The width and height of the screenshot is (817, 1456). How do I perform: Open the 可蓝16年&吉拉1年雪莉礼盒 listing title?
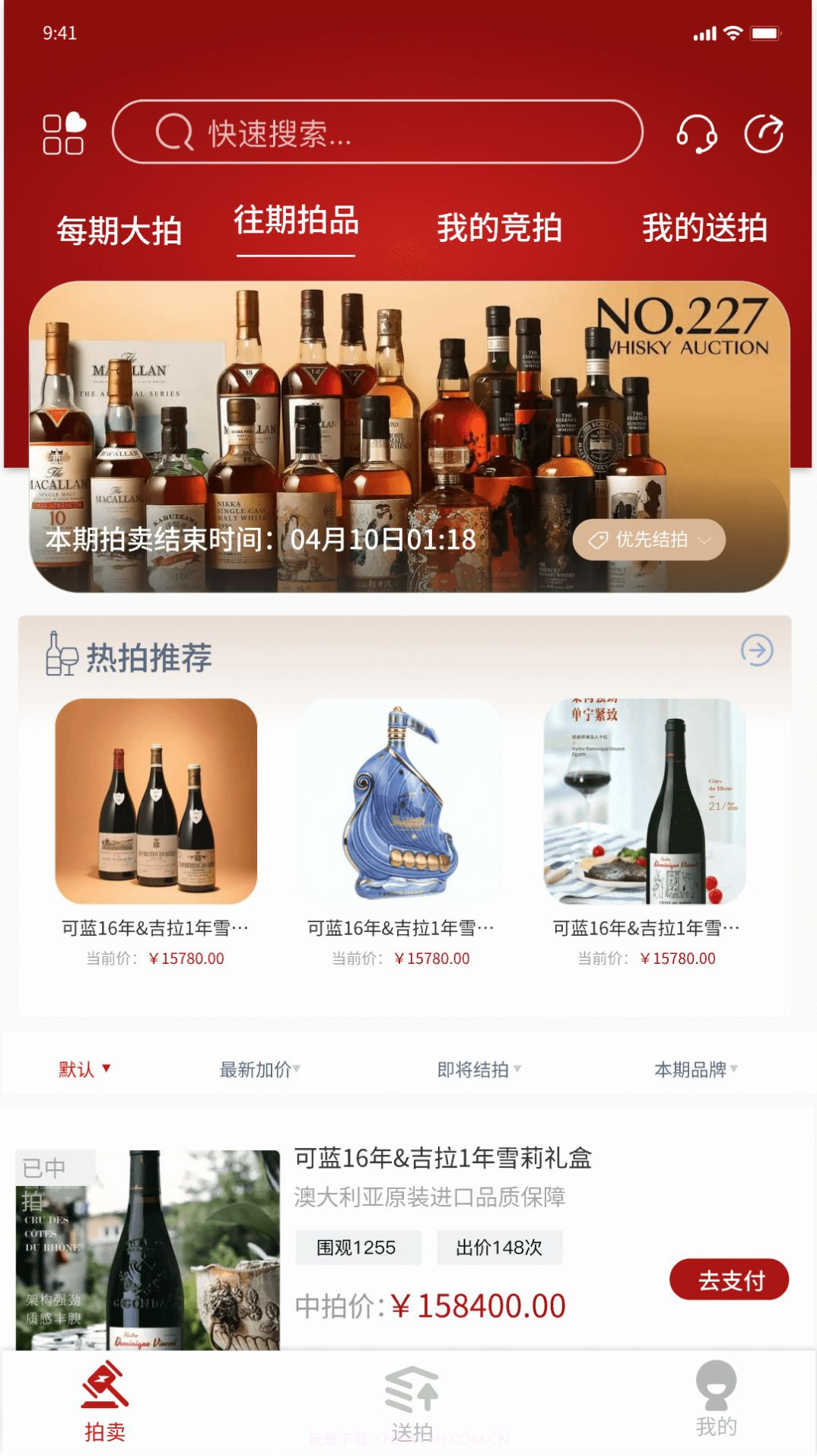point(444,1160)
